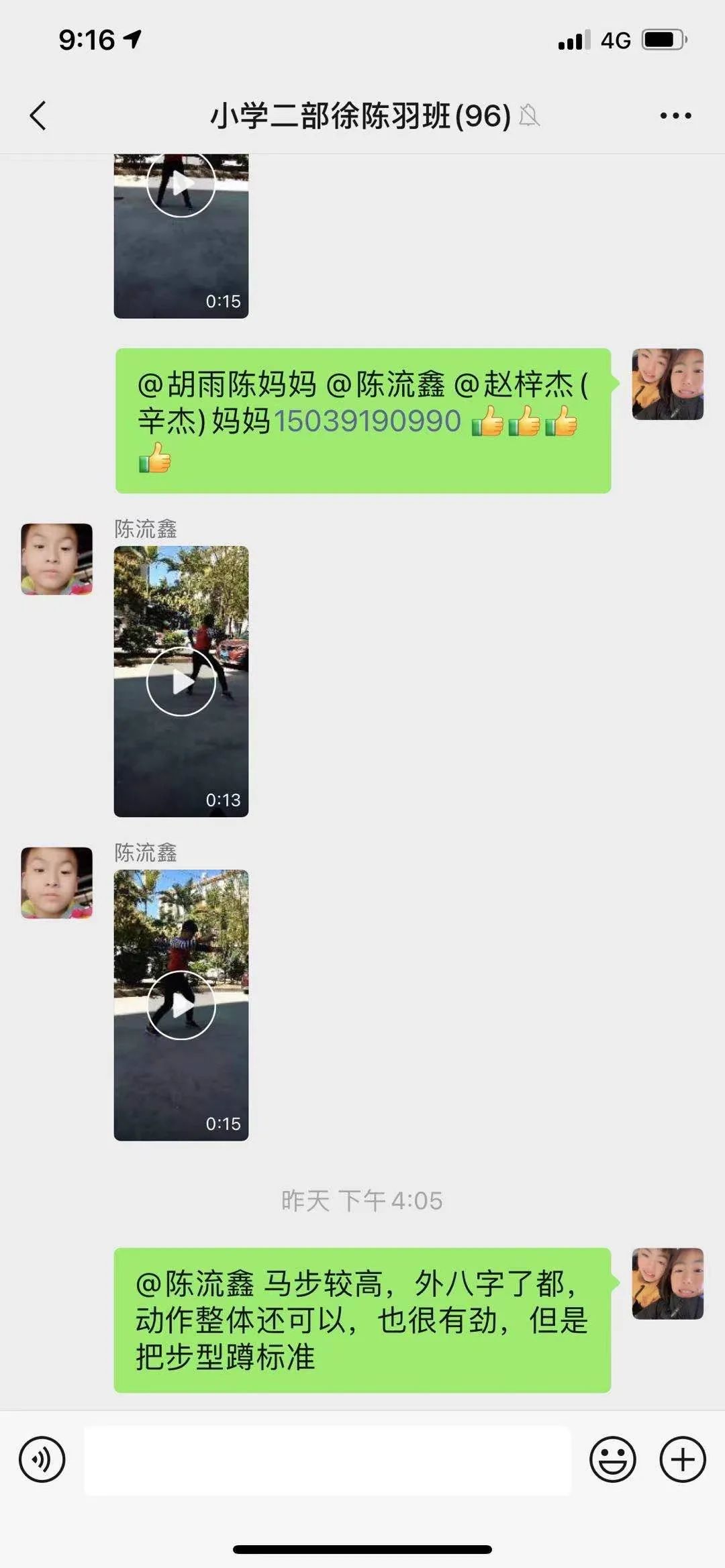Tap the phone number 15039190990 link
Screen dimensions: 725x1568
367,421
